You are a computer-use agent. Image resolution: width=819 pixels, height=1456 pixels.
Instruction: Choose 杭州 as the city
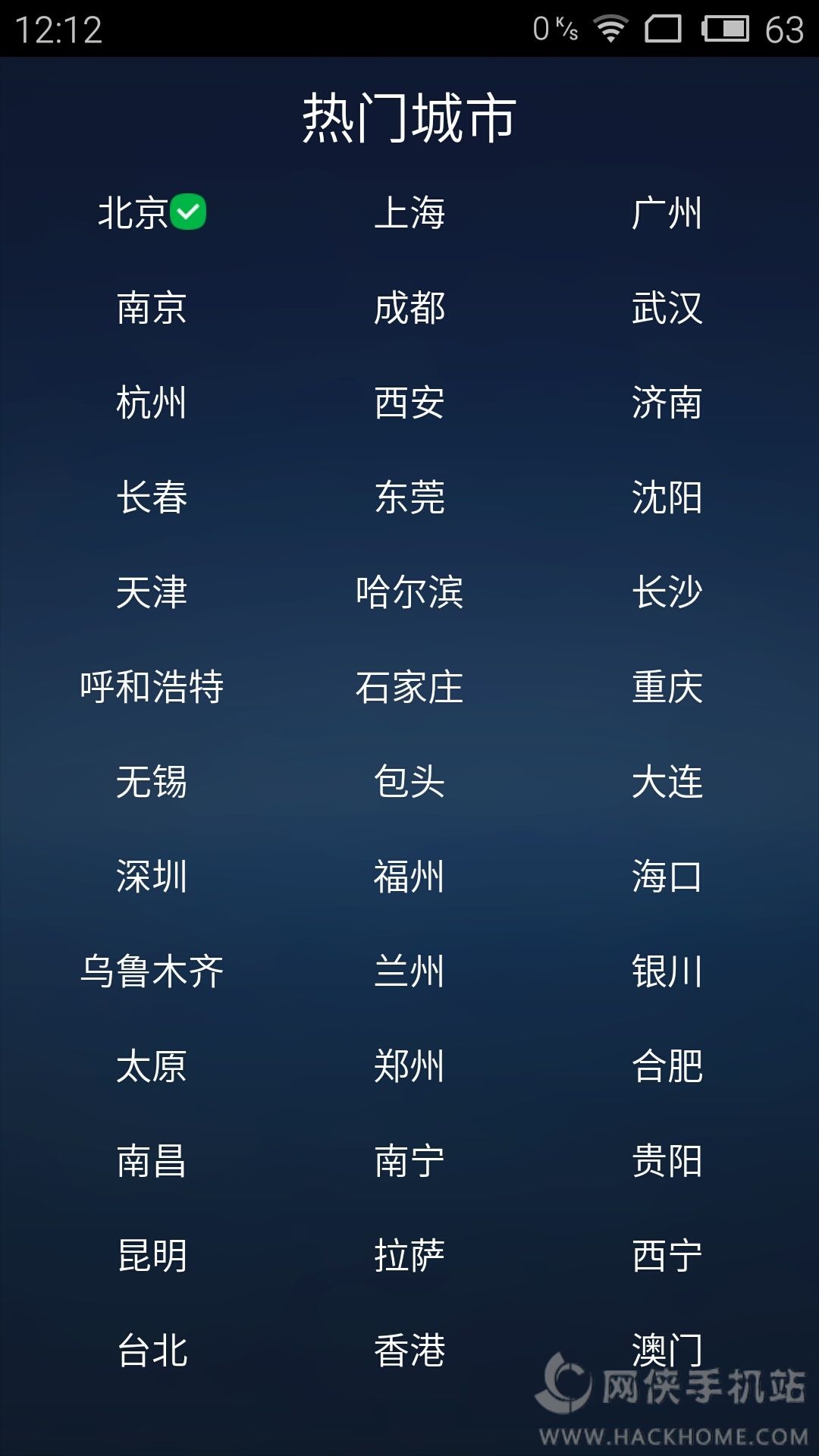point(152,403)
